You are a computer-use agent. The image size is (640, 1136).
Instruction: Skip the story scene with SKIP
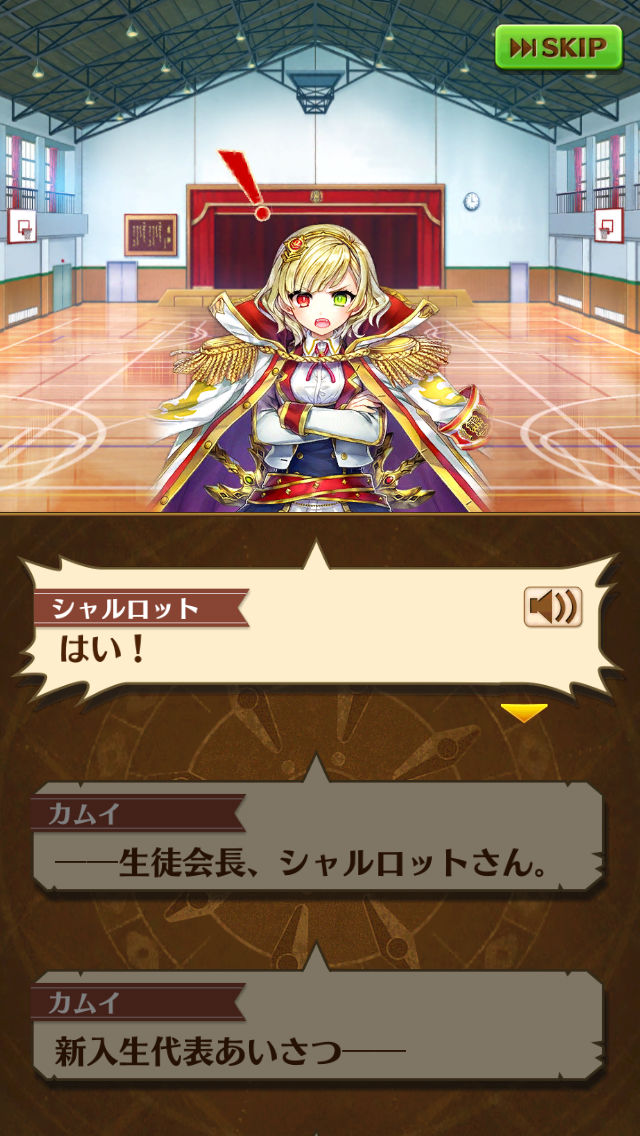tap(558, 47)
